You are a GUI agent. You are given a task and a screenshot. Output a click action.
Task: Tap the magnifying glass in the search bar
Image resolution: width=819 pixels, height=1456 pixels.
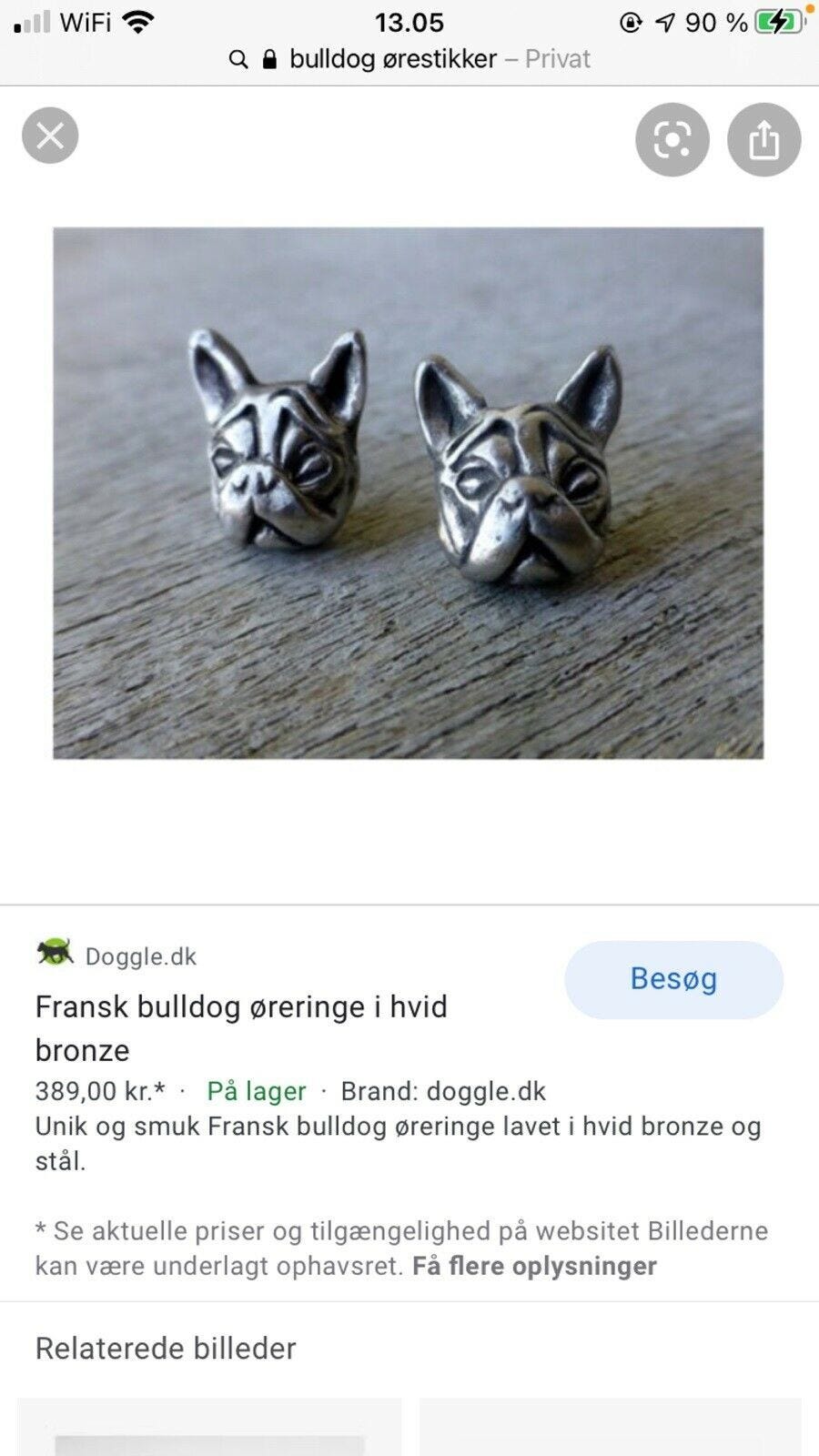(238, 59)
